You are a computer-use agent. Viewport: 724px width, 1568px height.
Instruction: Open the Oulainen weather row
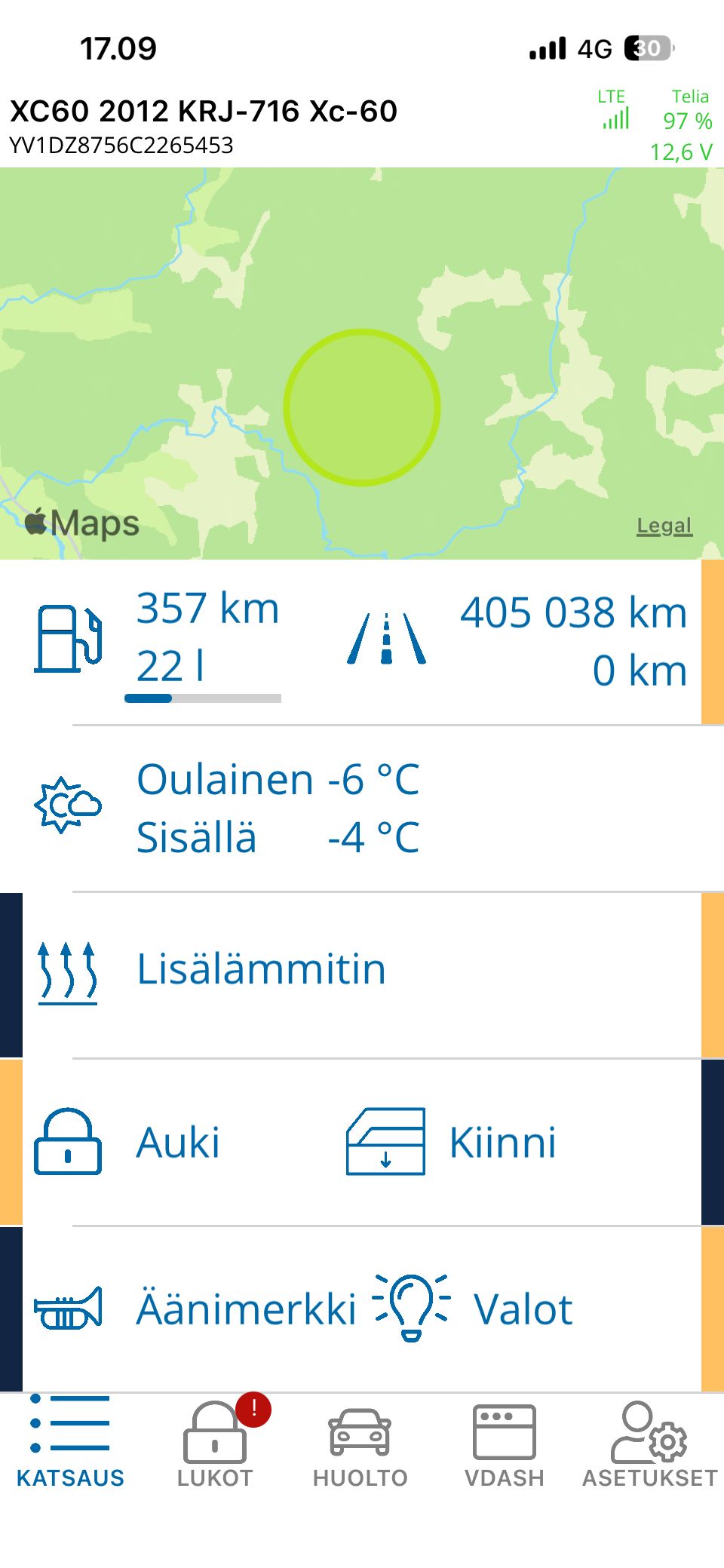278,809
